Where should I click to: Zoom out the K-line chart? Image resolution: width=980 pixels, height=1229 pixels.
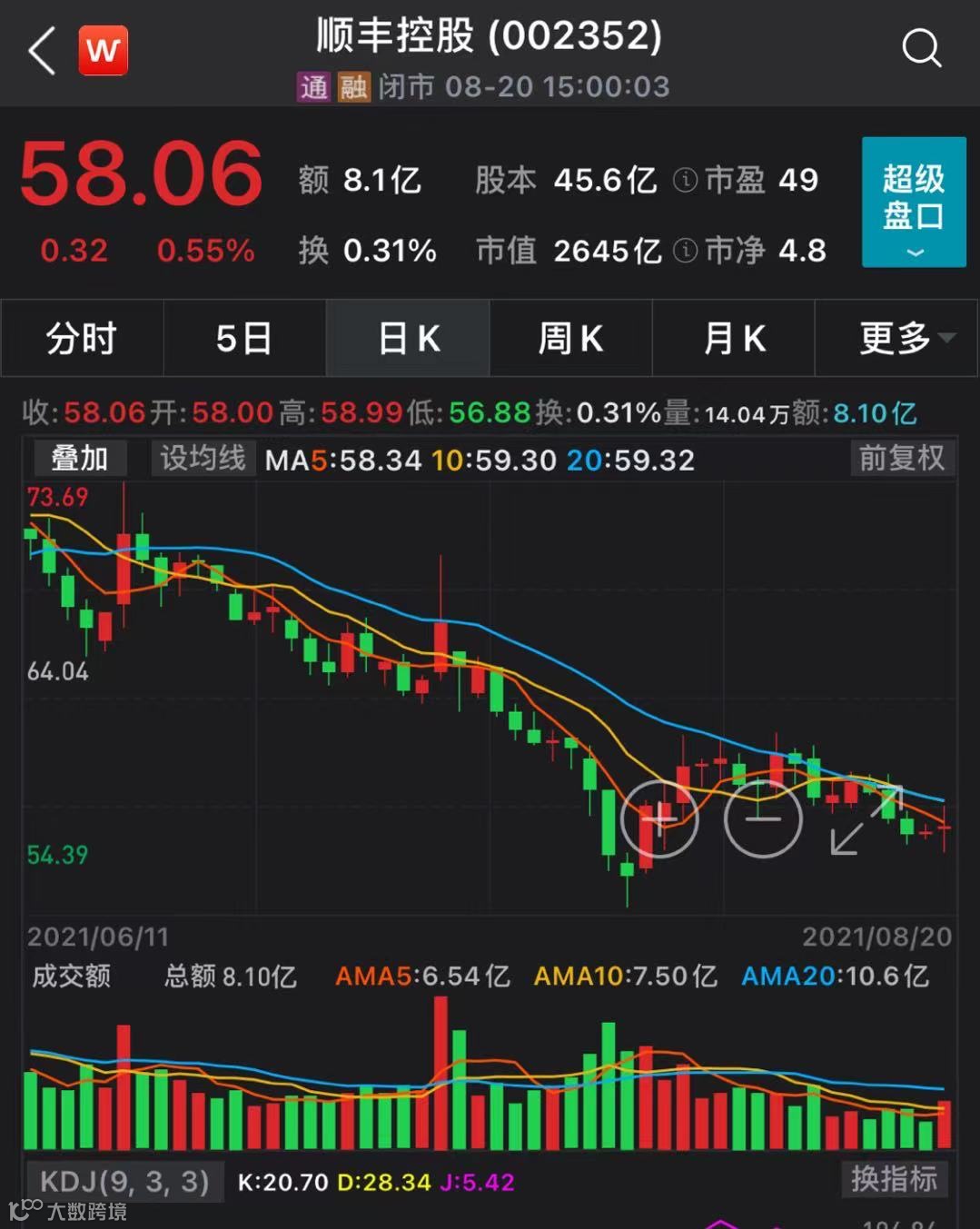(x=763, y=818)
